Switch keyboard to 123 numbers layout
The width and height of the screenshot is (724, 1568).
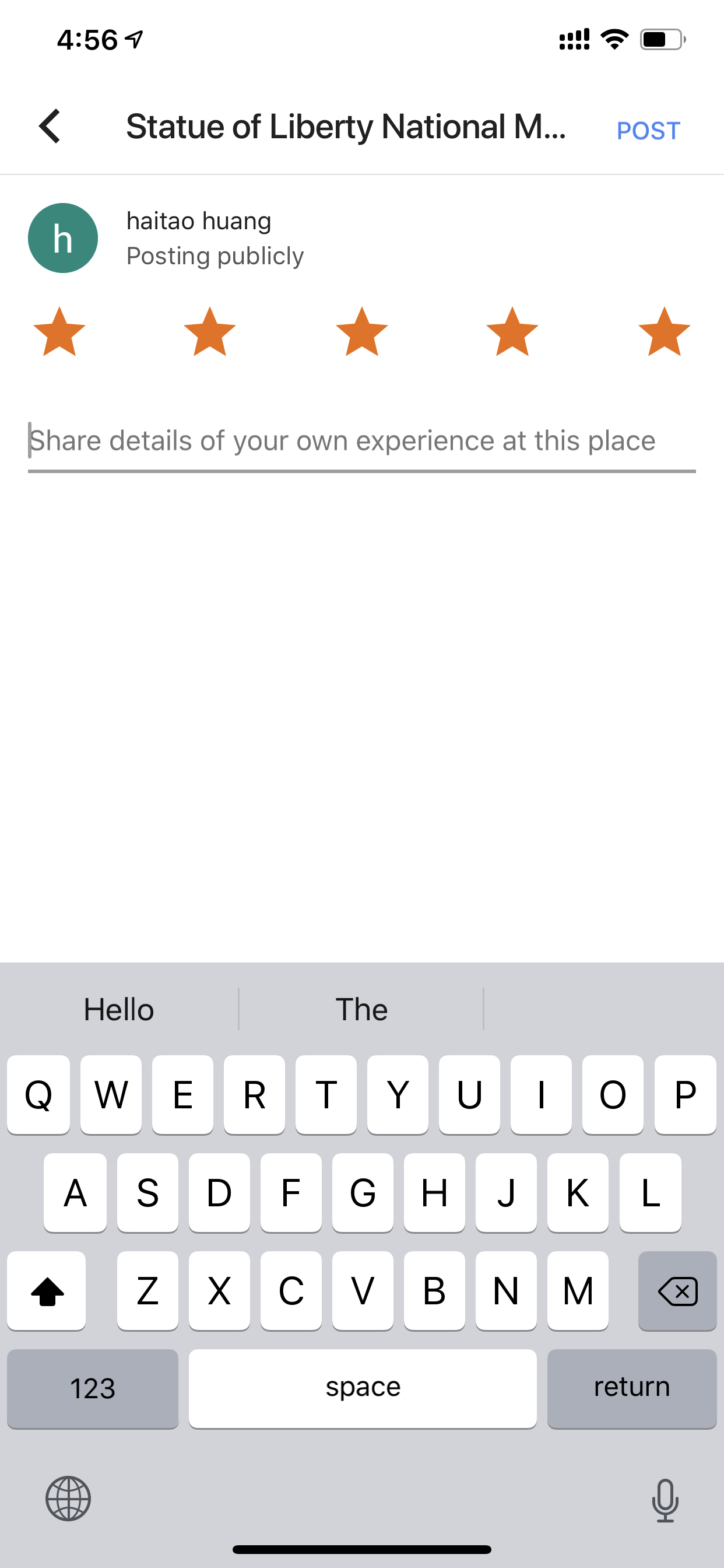(93, 1388)
